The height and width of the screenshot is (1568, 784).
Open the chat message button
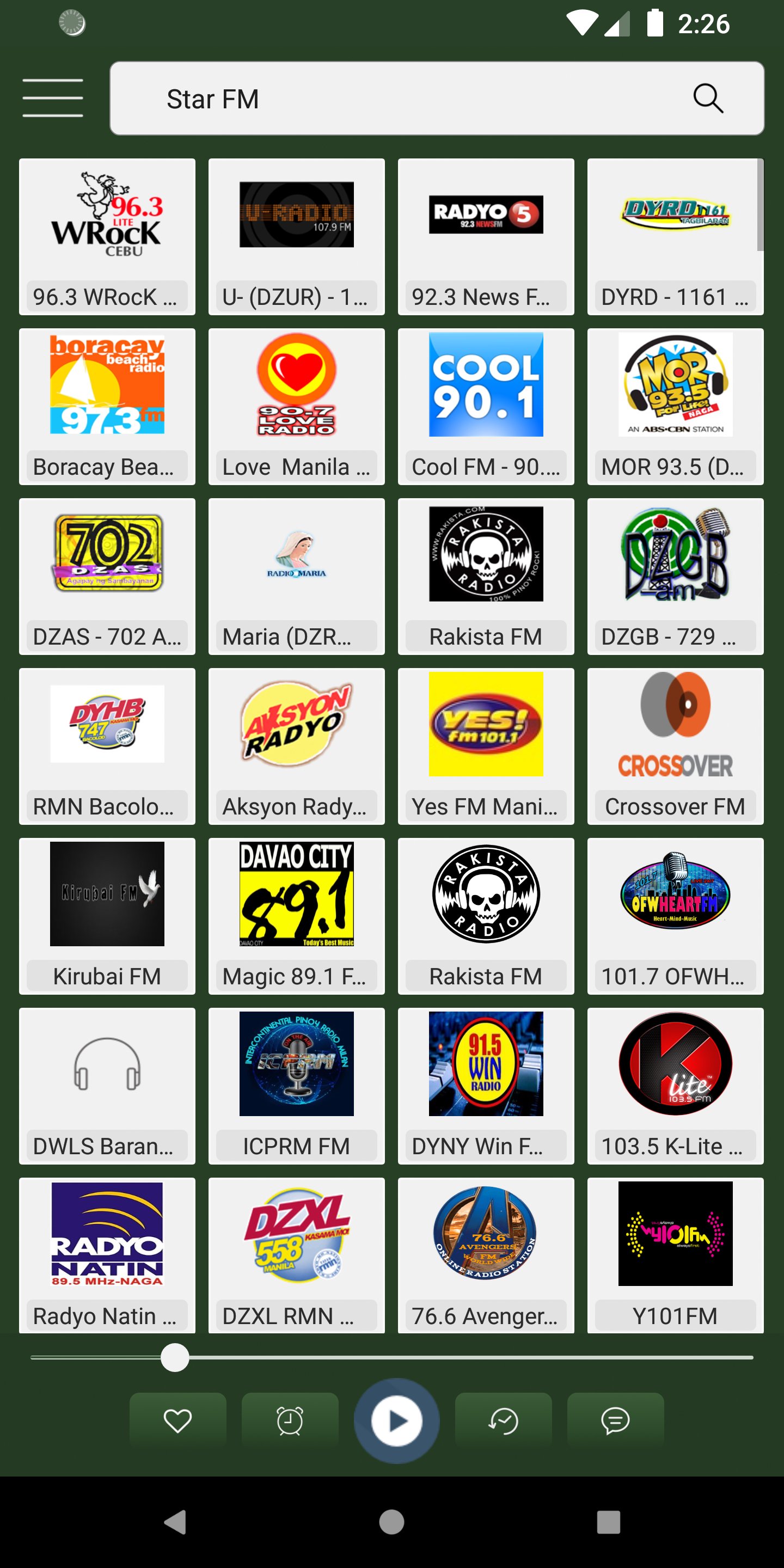click(615, 1422)
